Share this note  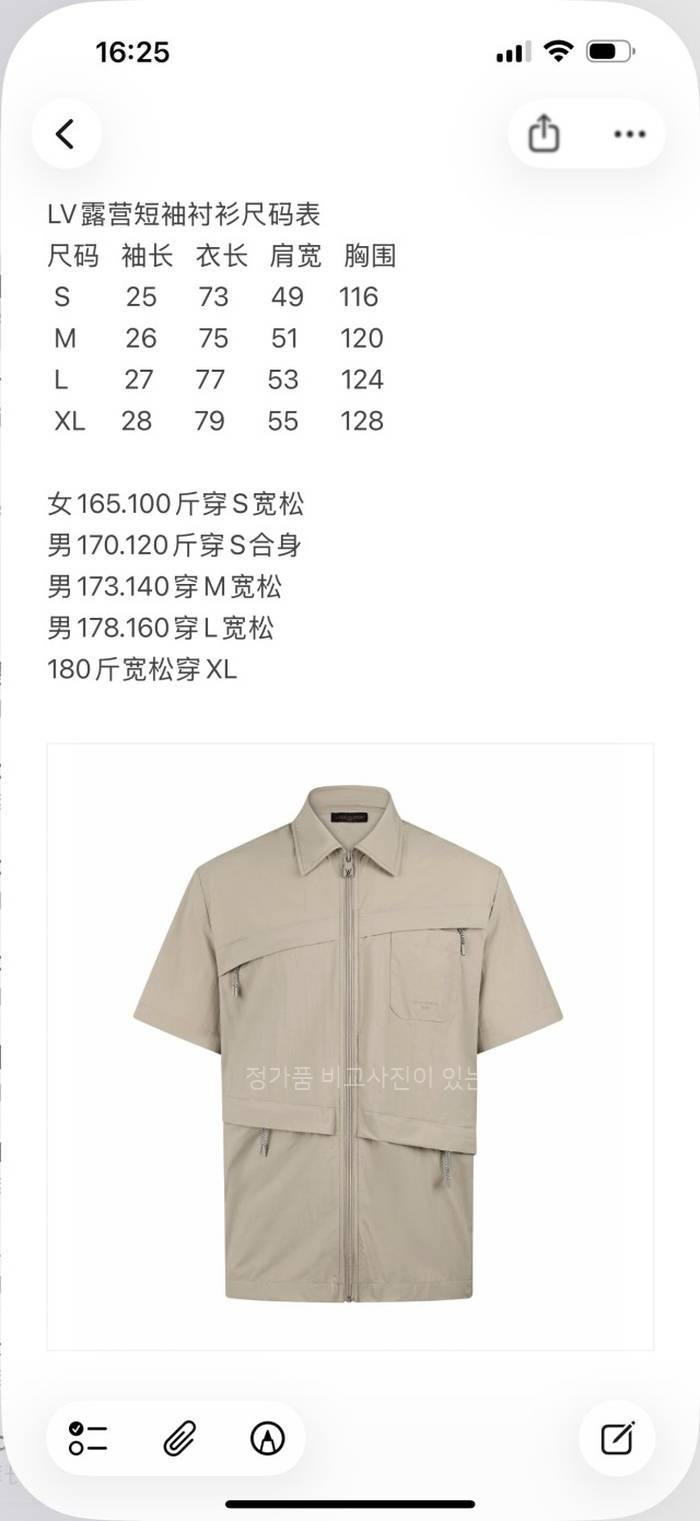pos(543,134)
